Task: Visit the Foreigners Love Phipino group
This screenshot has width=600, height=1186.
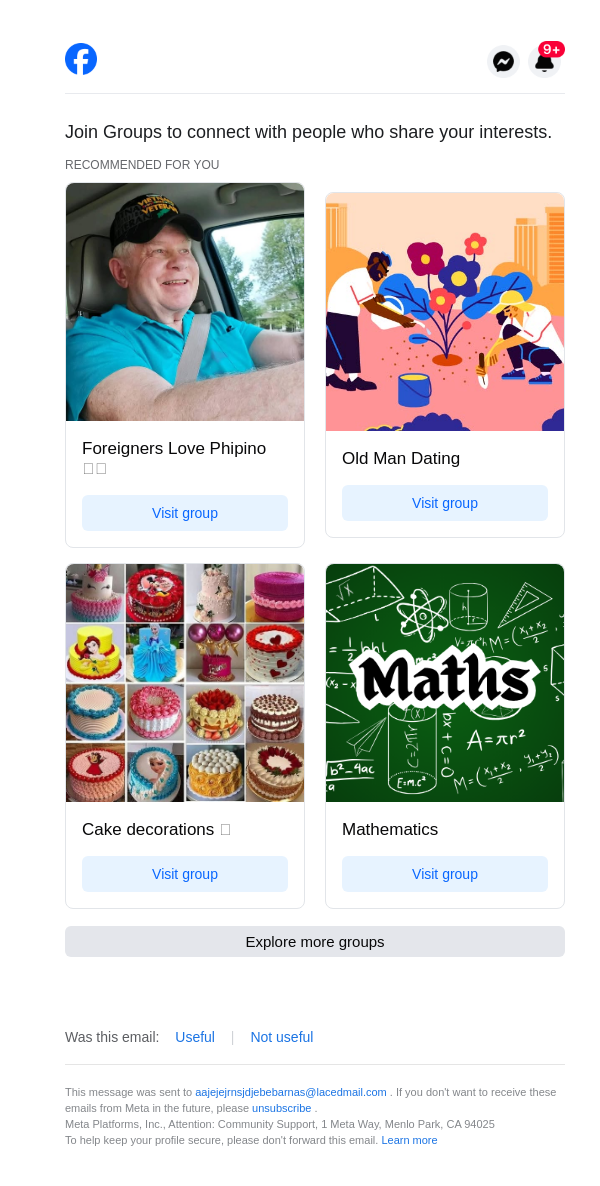Action: click(x=185, y=513)
